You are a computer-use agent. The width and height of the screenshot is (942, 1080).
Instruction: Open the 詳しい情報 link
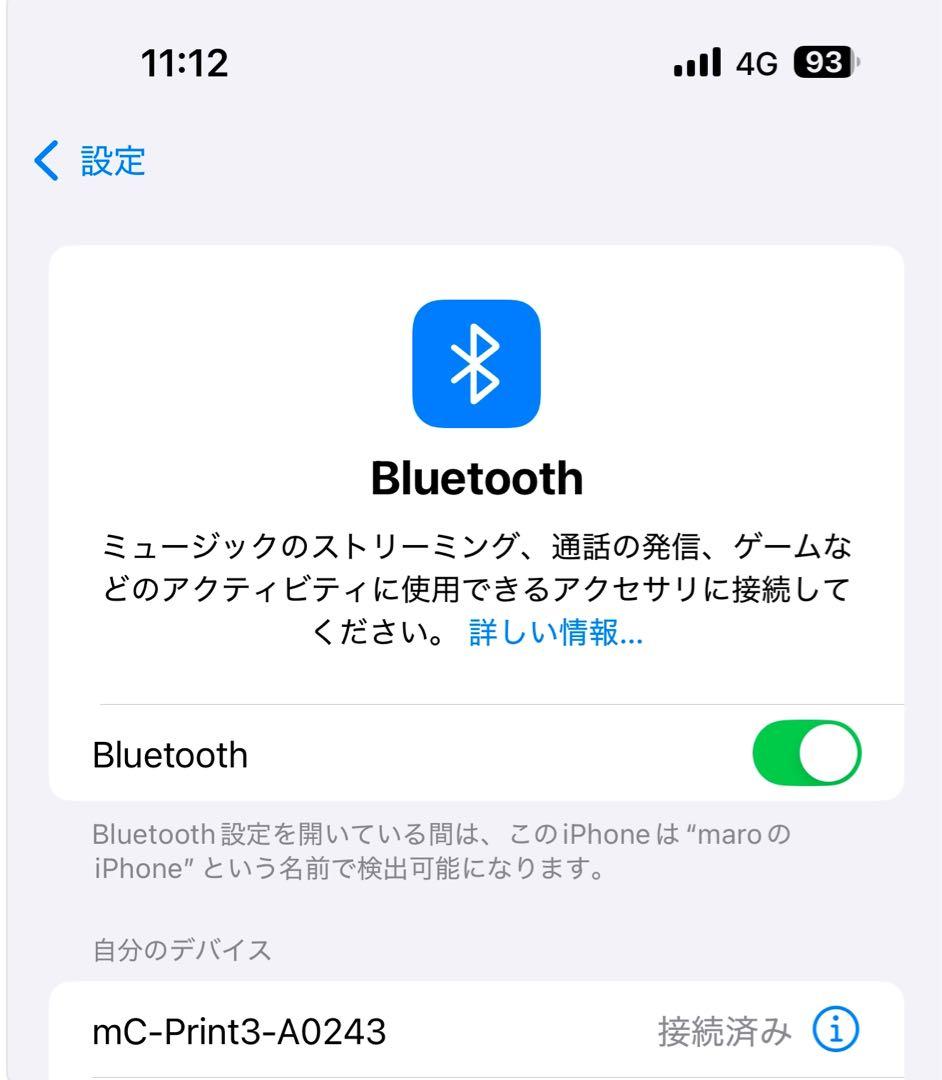(556, 633)
